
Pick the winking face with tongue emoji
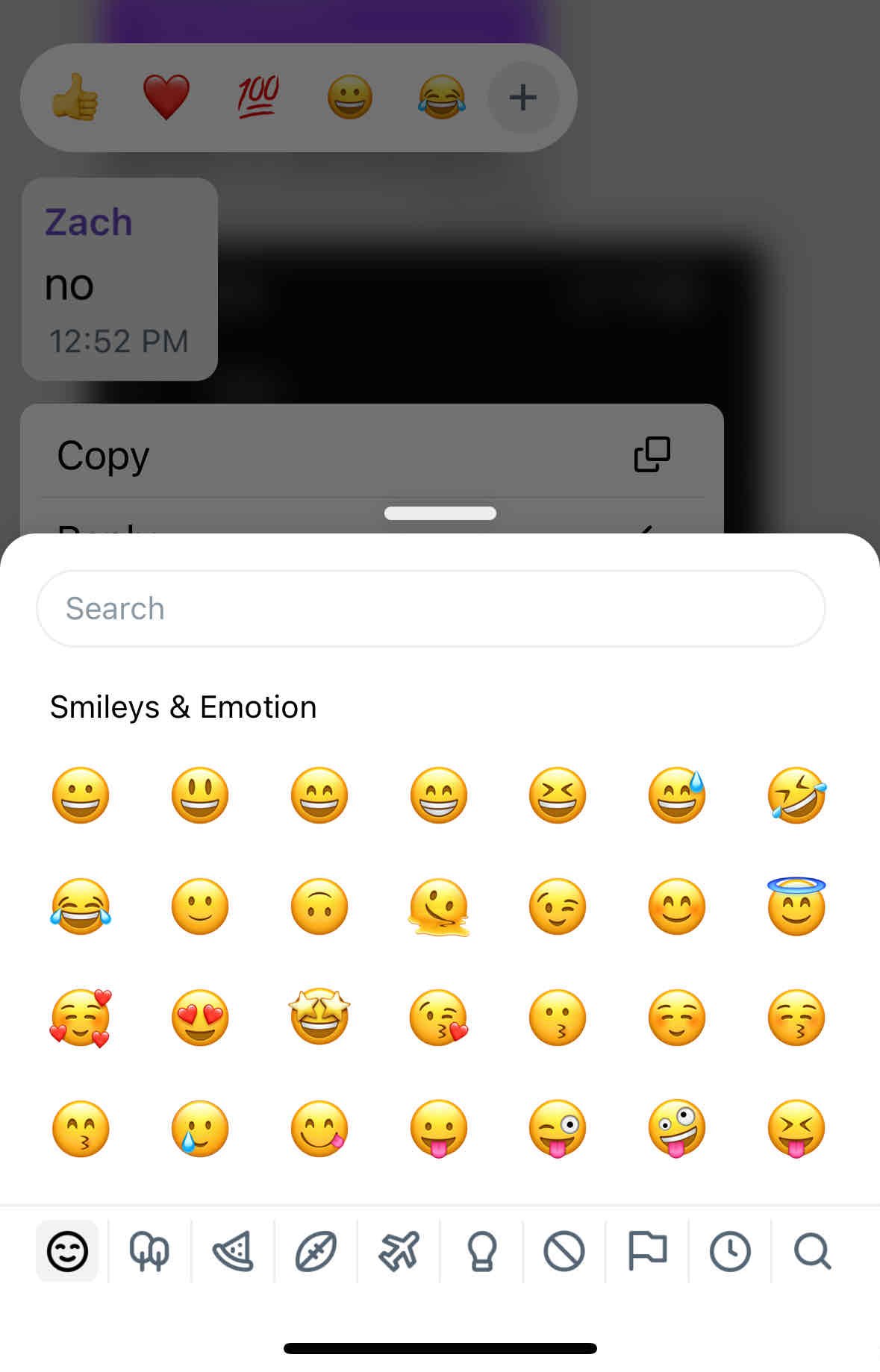(558, 1128)
